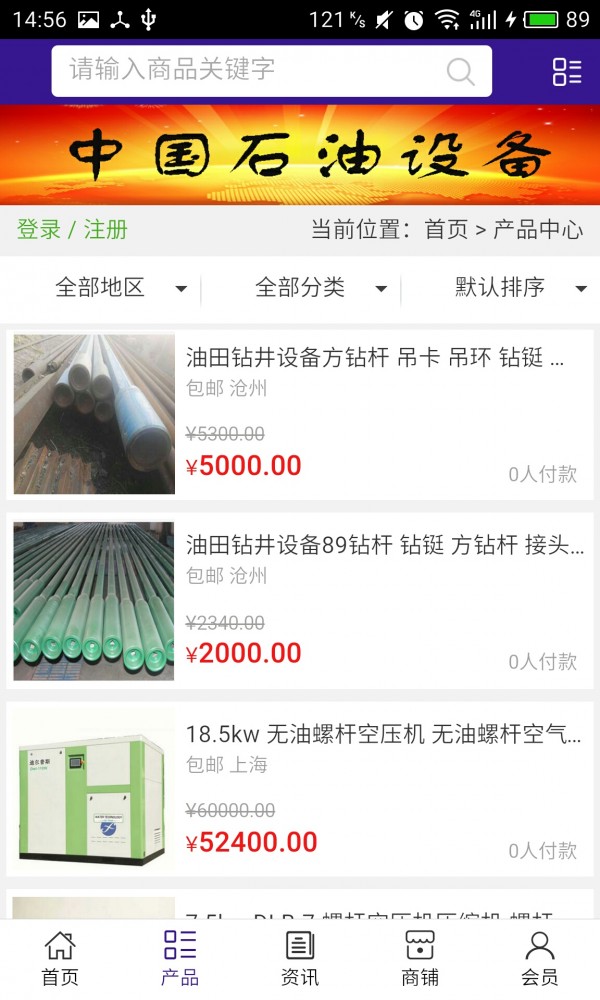
Task: Expand the 默认排序 sort dropdown
Action: 520,289
